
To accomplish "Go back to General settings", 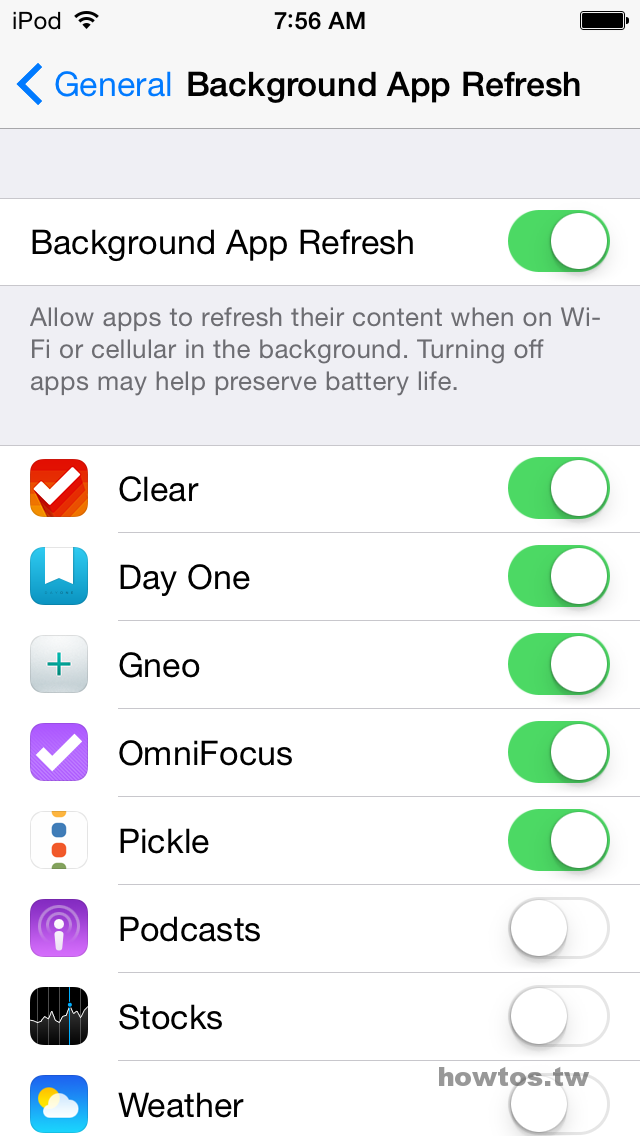I will point(94,85).
